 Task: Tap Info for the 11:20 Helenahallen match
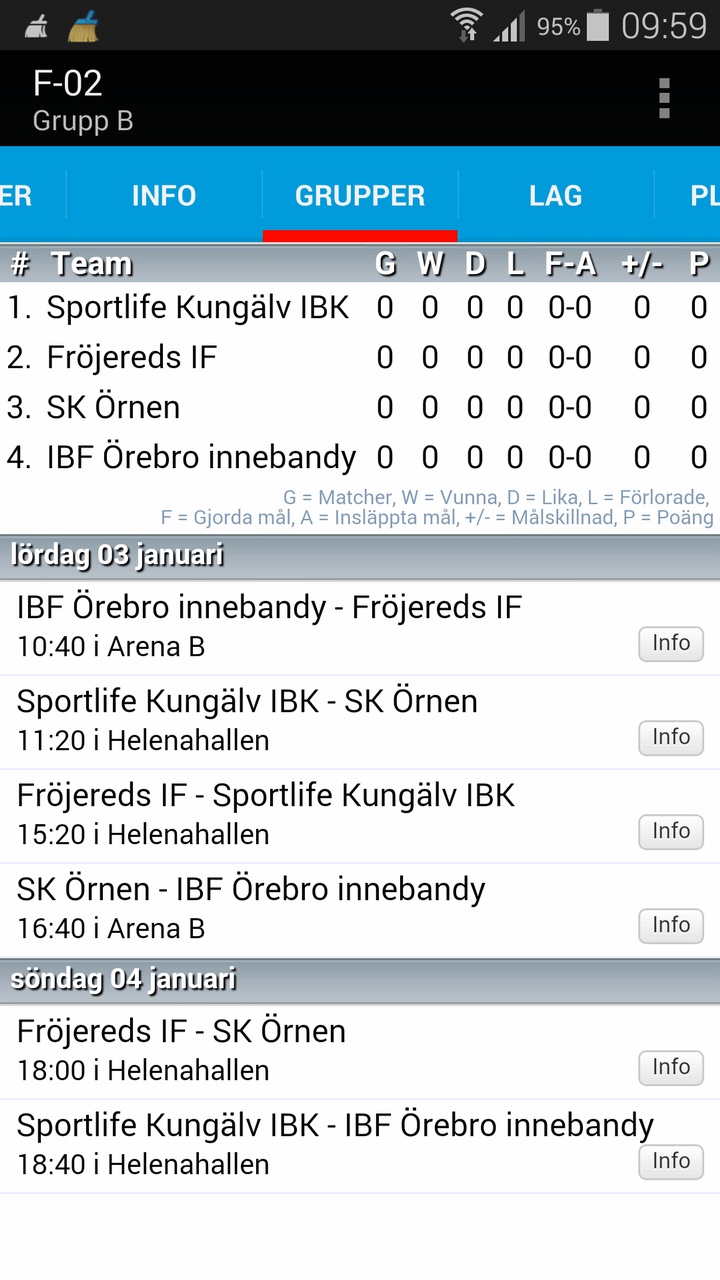[x=671, y=738]
